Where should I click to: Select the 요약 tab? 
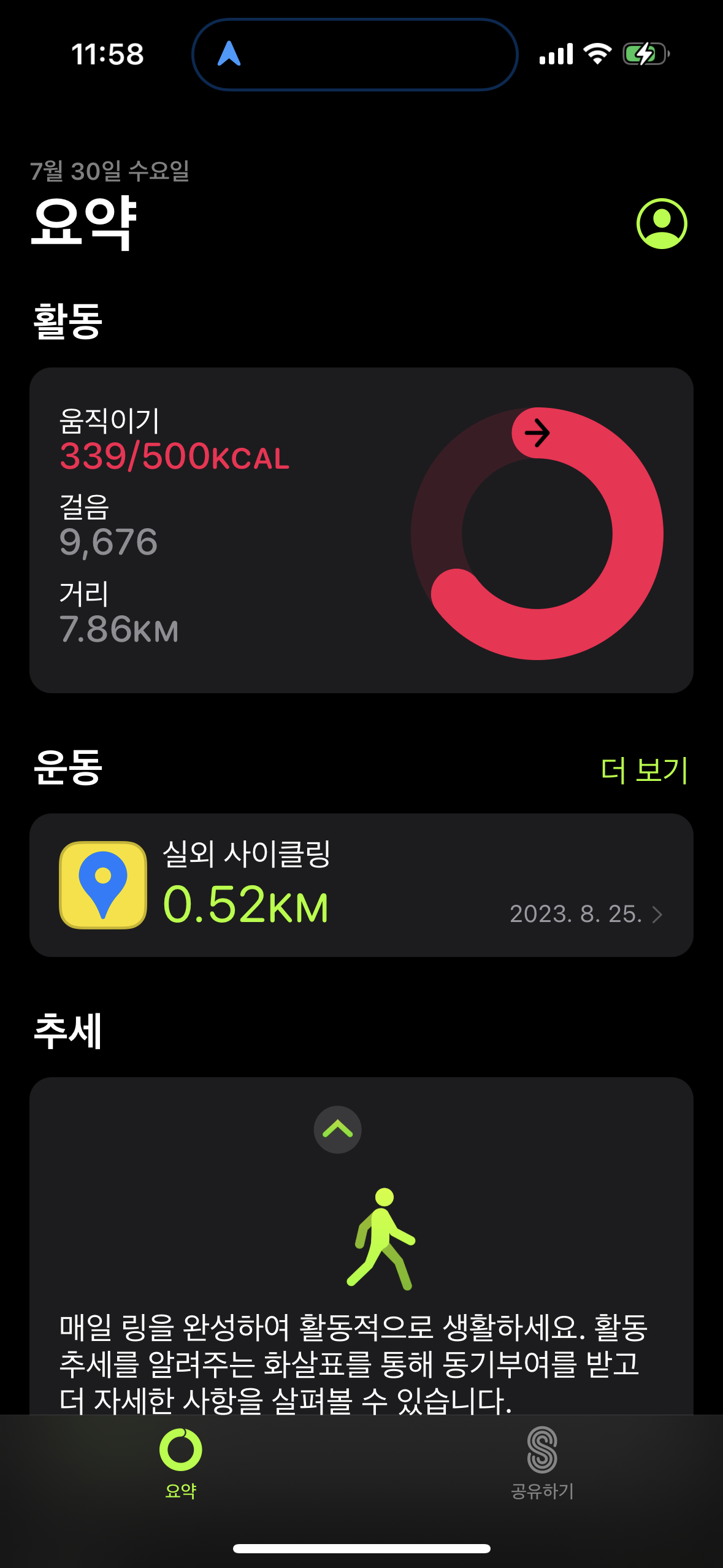click(x=180, y=1462)
